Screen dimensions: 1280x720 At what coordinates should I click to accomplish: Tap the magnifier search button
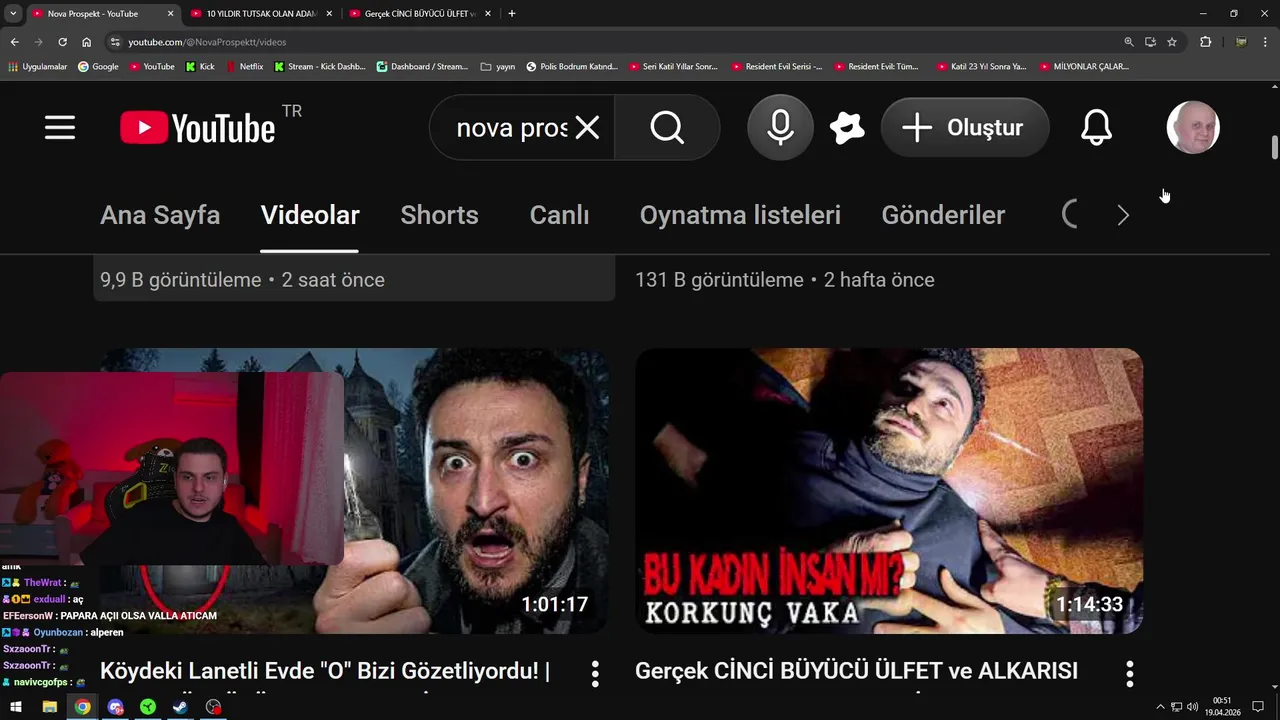coord(667,128)
